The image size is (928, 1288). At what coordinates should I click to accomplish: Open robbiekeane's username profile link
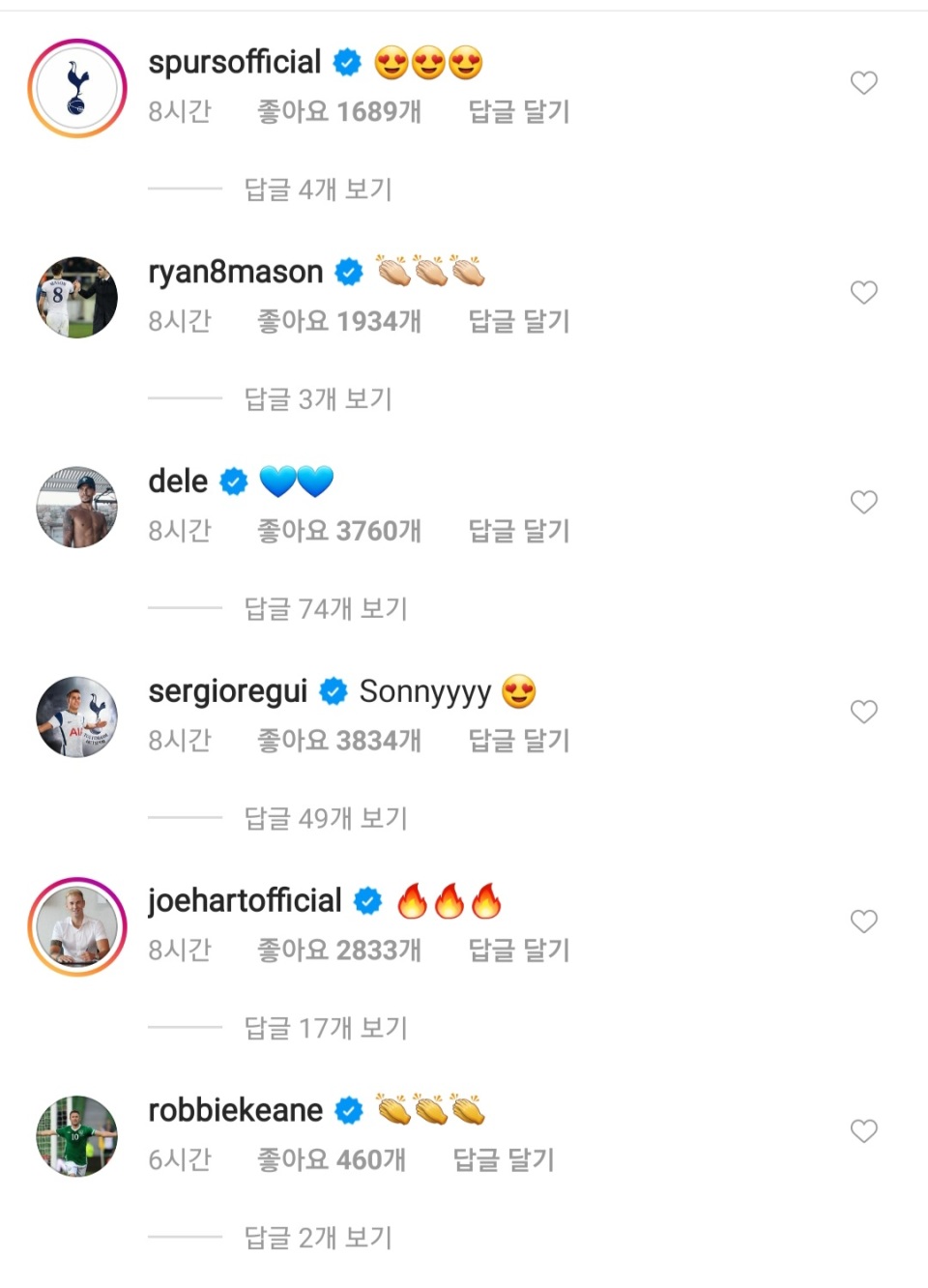(235, 1111)
